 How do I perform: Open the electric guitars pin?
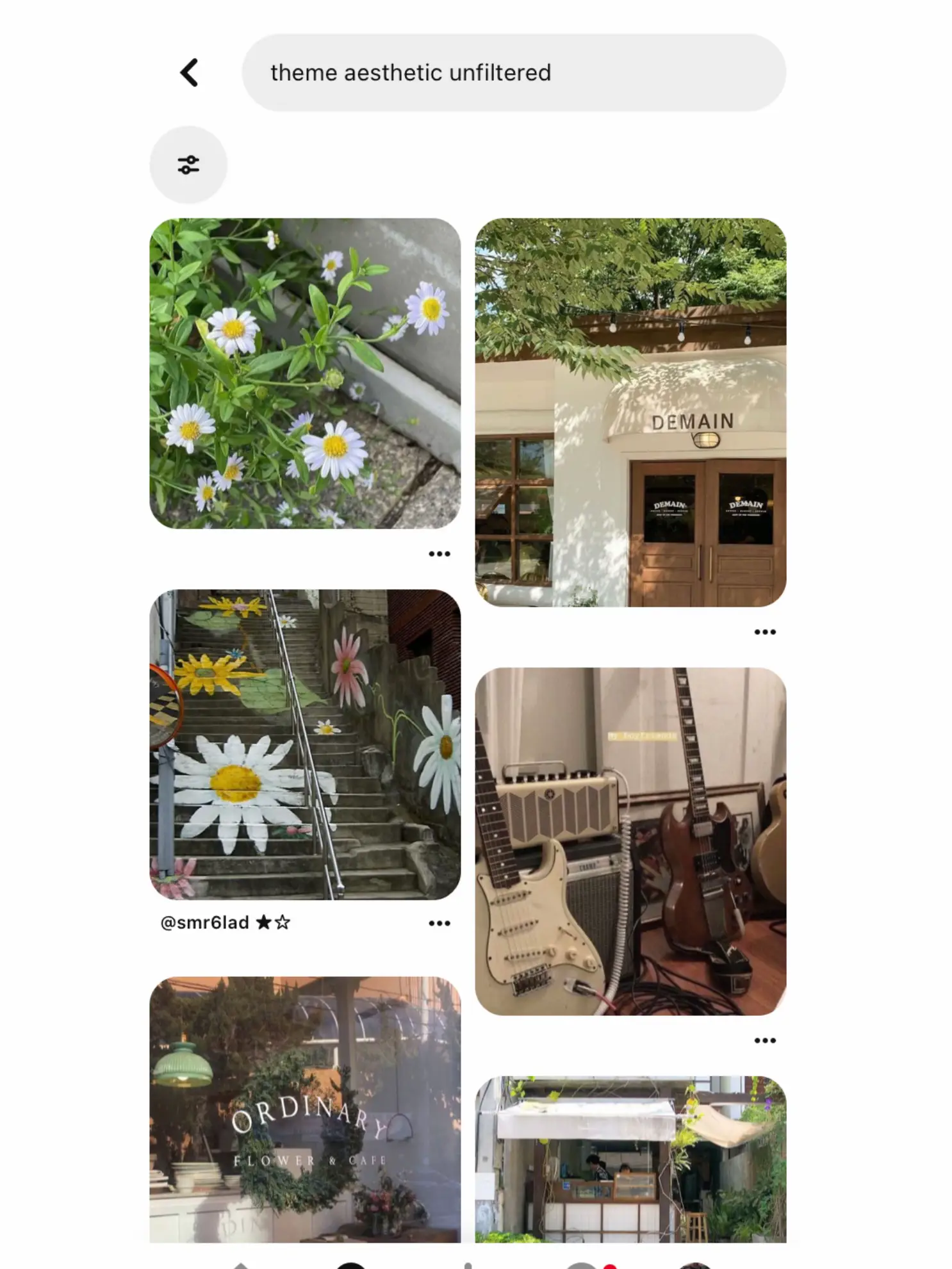click(x=630, y=840)
